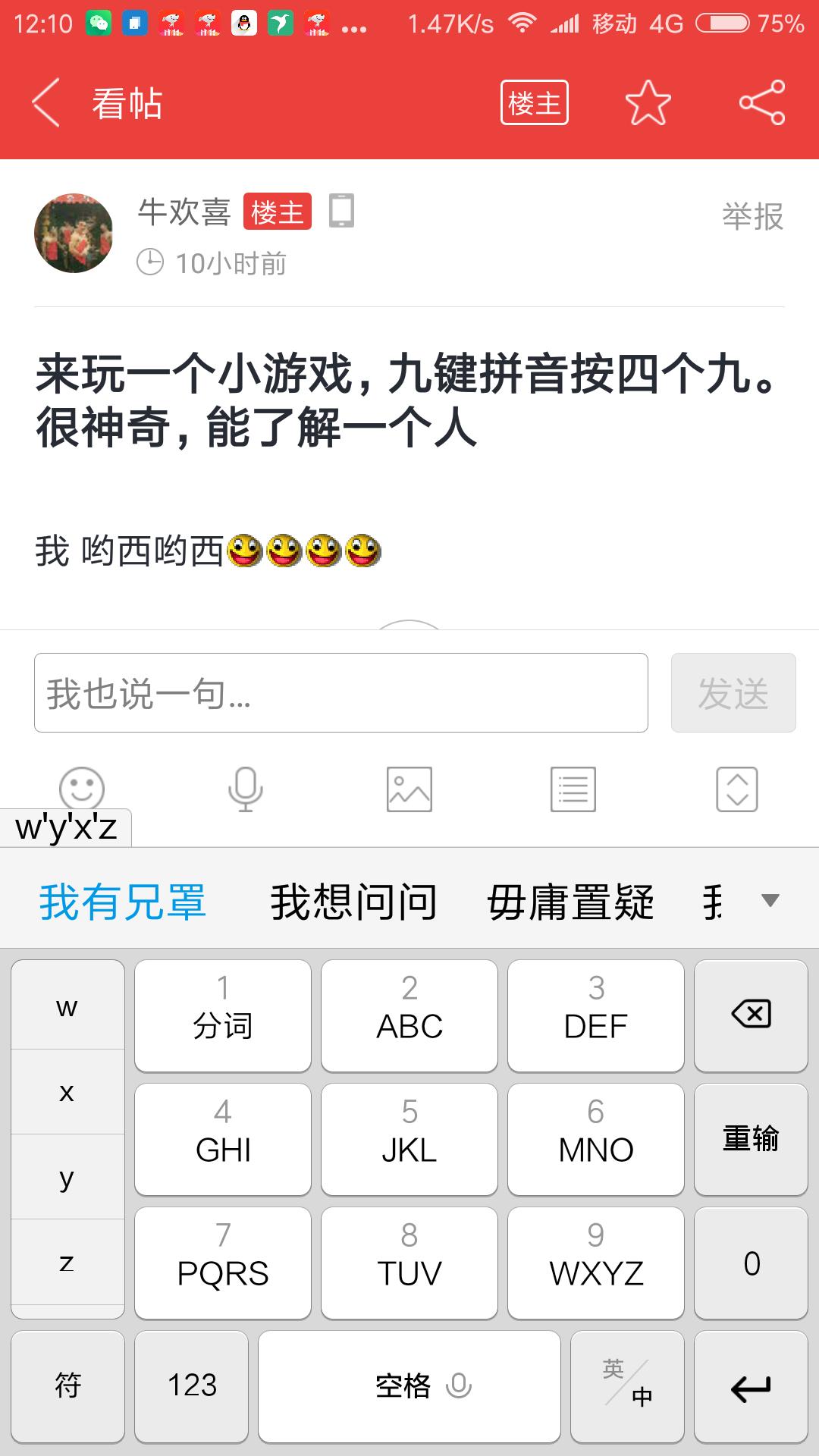
Task: Share this thread
Action: pyautogui.click(x=762, y=103)
